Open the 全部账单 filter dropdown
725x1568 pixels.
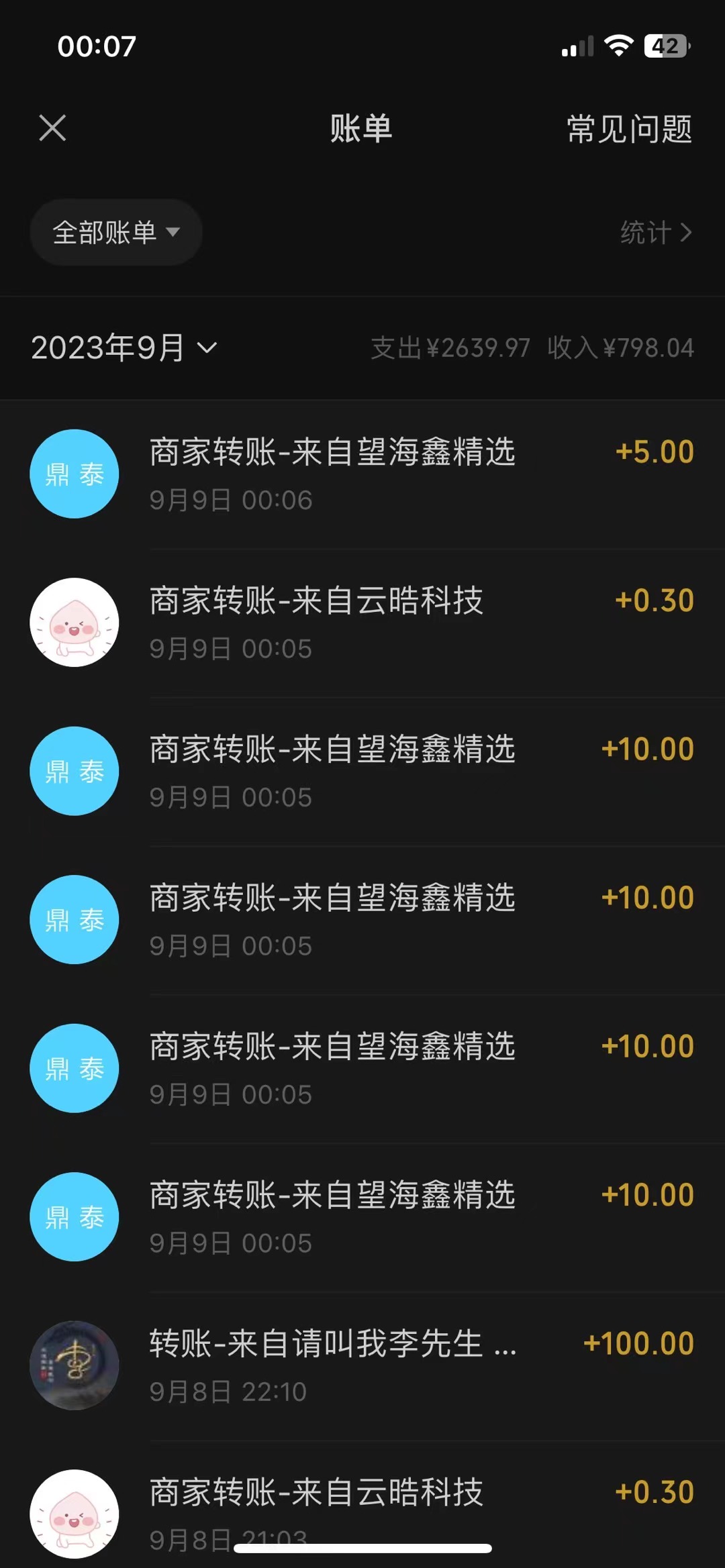coord(115,231)
